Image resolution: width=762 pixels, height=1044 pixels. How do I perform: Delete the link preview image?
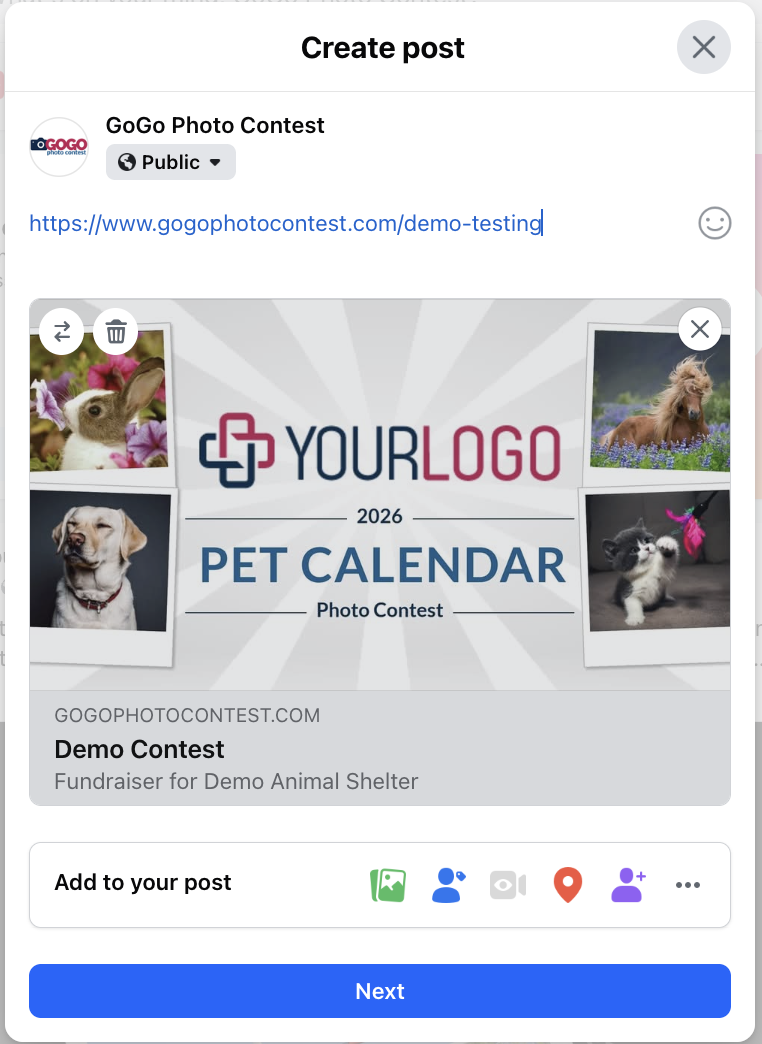(116, 331)
